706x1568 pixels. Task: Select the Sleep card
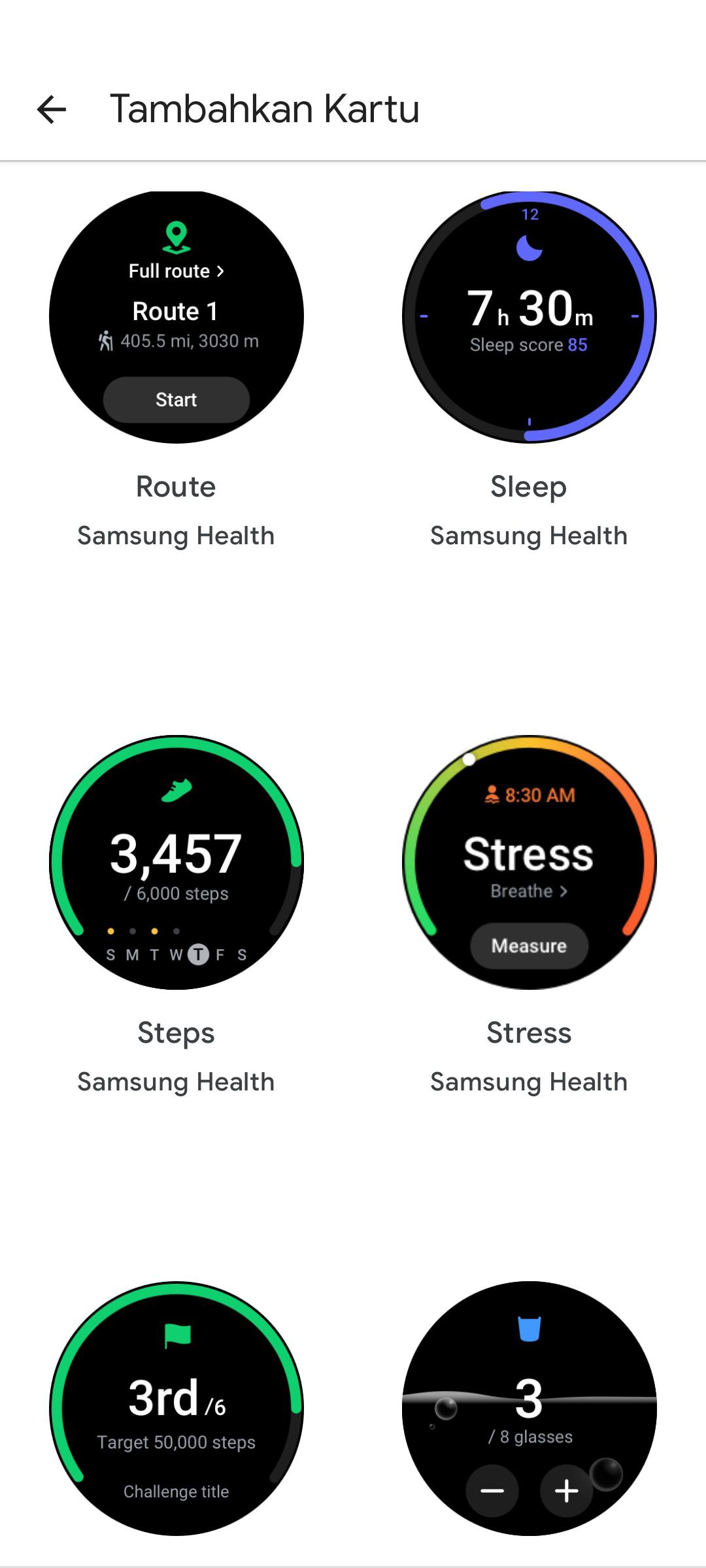(529, 318)
